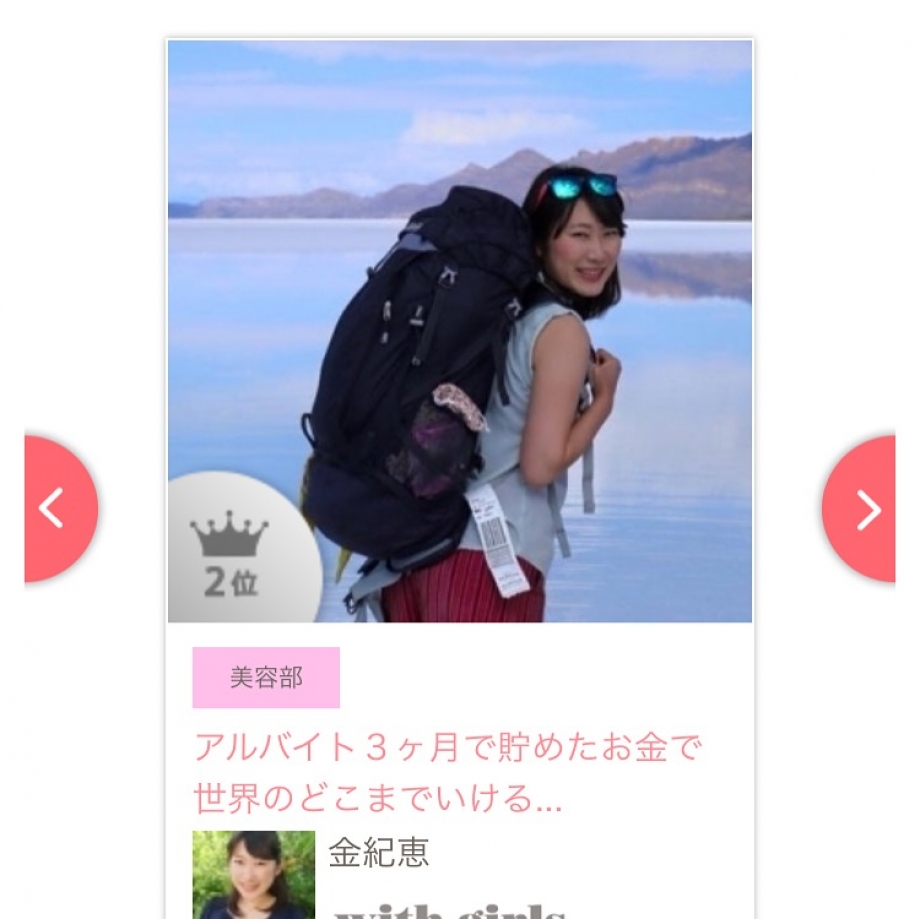Screen dimensions: 920x919
Task: Open the 2位 backpacker article photo
Action: (x=460, y=330)
